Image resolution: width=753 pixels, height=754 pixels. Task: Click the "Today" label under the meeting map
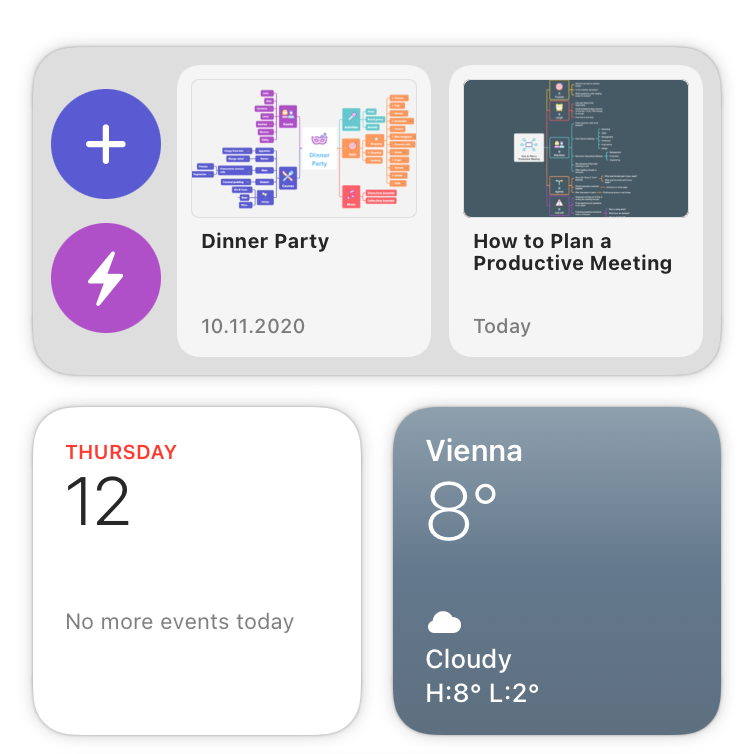502,326
